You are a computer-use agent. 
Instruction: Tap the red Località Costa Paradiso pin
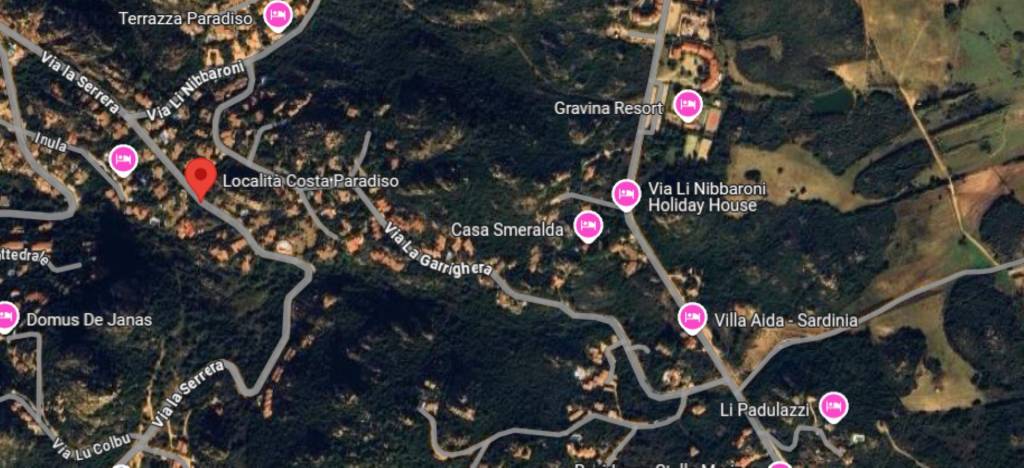tap(201, 177)
